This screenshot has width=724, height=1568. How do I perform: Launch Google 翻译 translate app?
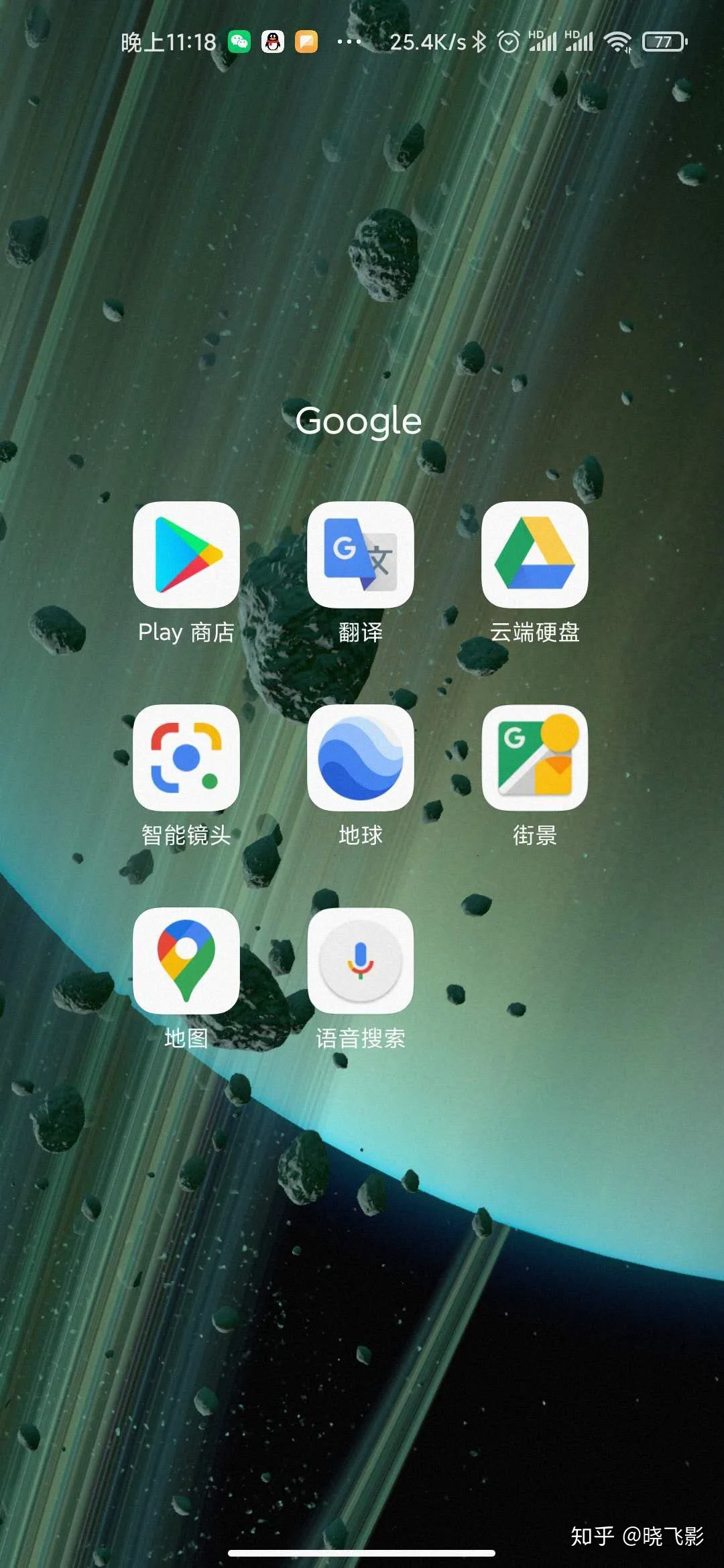pyautogui.click(x=361, y=555)
